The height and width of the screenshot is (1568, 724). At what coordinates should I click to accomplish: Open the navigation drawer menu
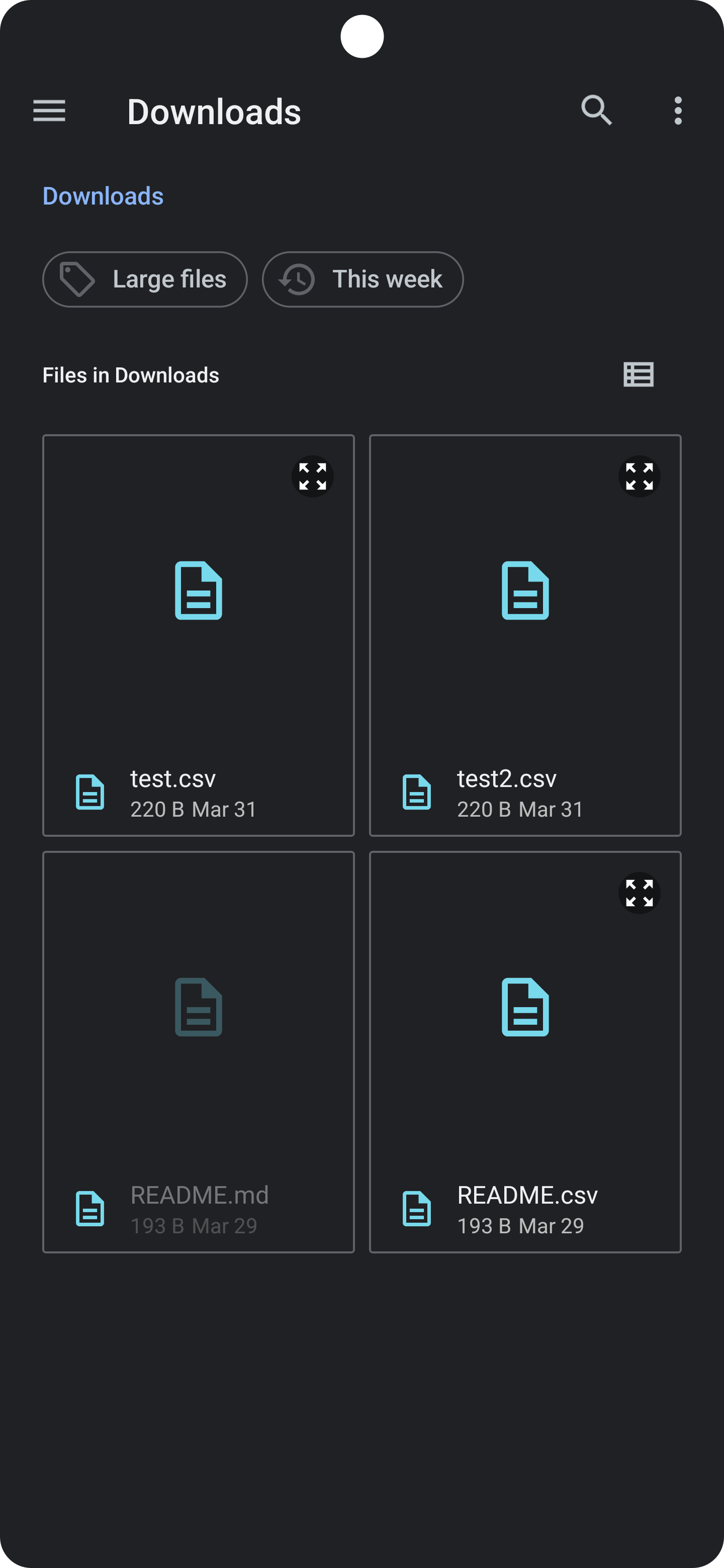[49, 111]
